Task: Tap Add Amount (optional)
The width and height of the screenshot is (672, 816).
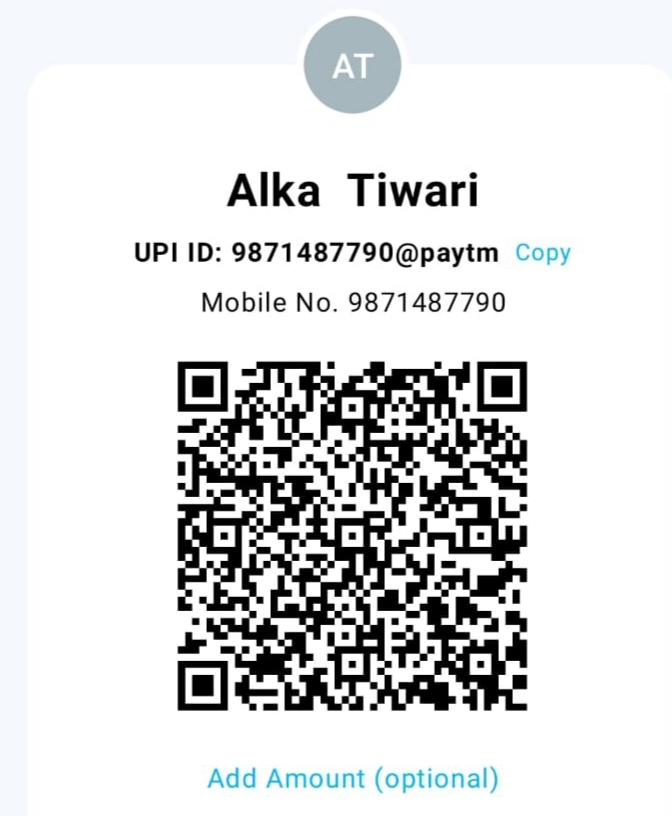Action: coord(352,778)
